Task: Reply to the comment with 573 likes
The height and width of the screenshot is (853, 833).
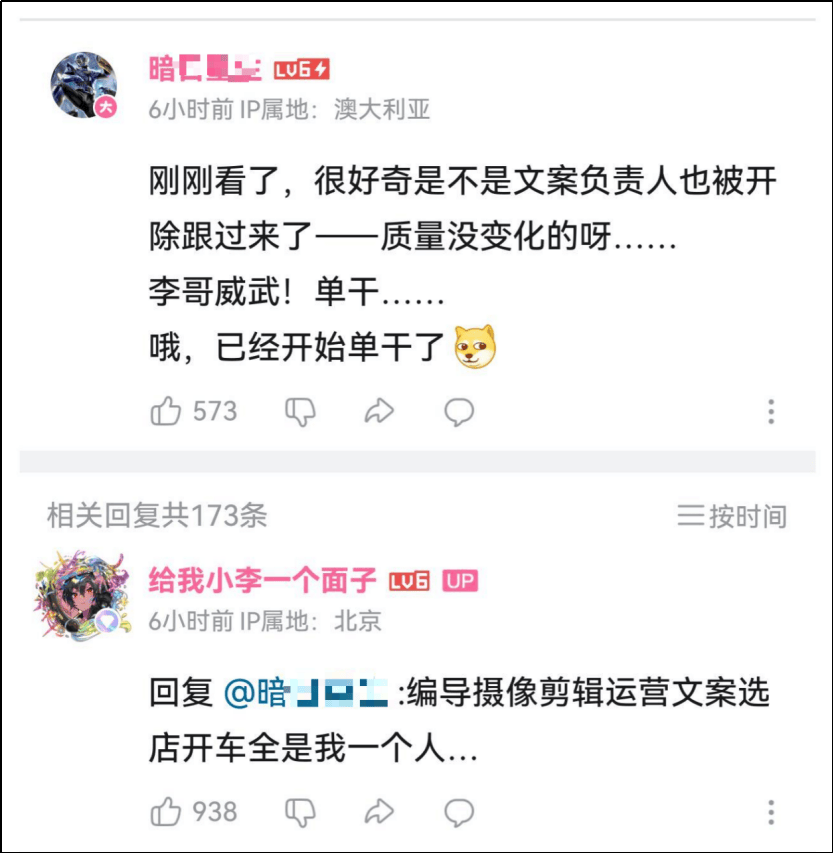Action: 459,411
